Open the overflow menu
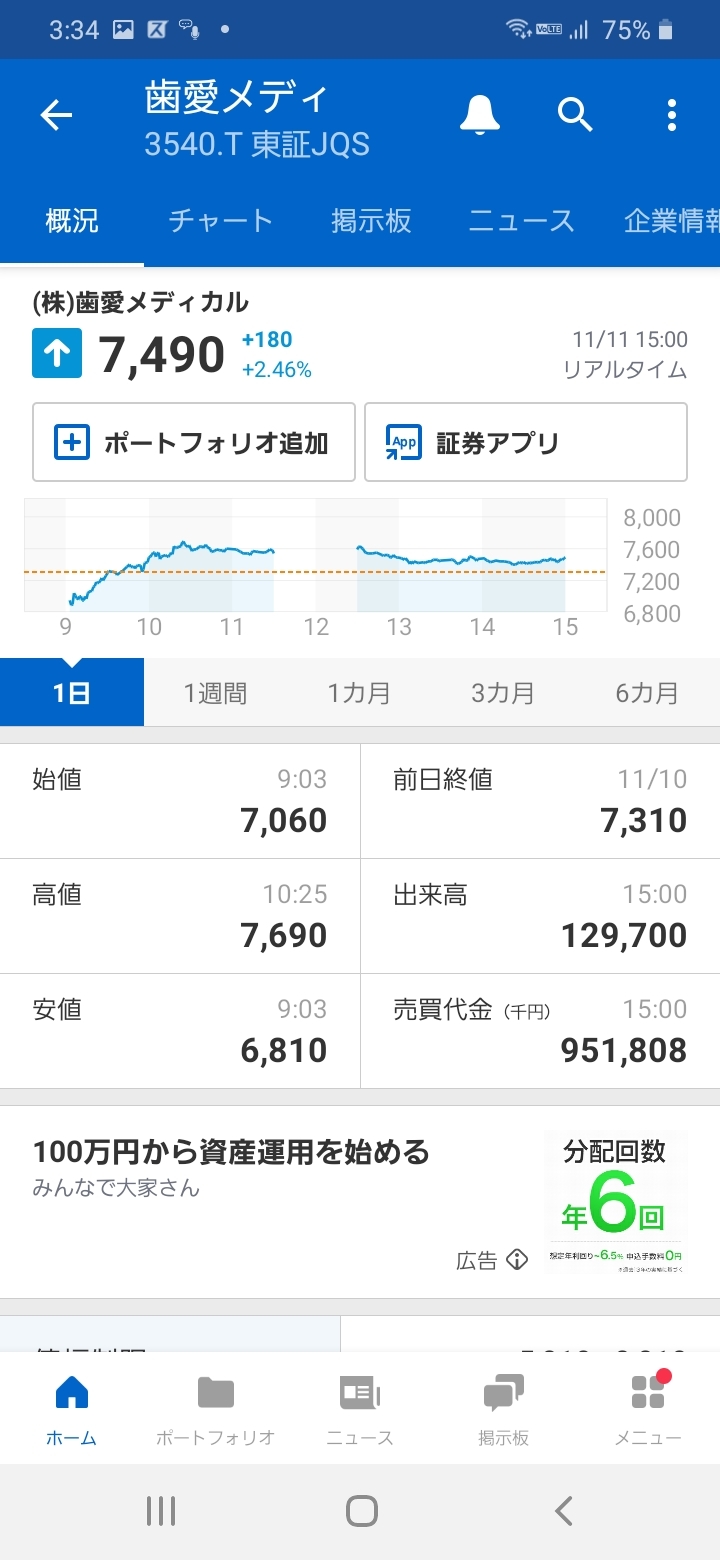The image size is (720, 1560). click(x=671, y=116)
